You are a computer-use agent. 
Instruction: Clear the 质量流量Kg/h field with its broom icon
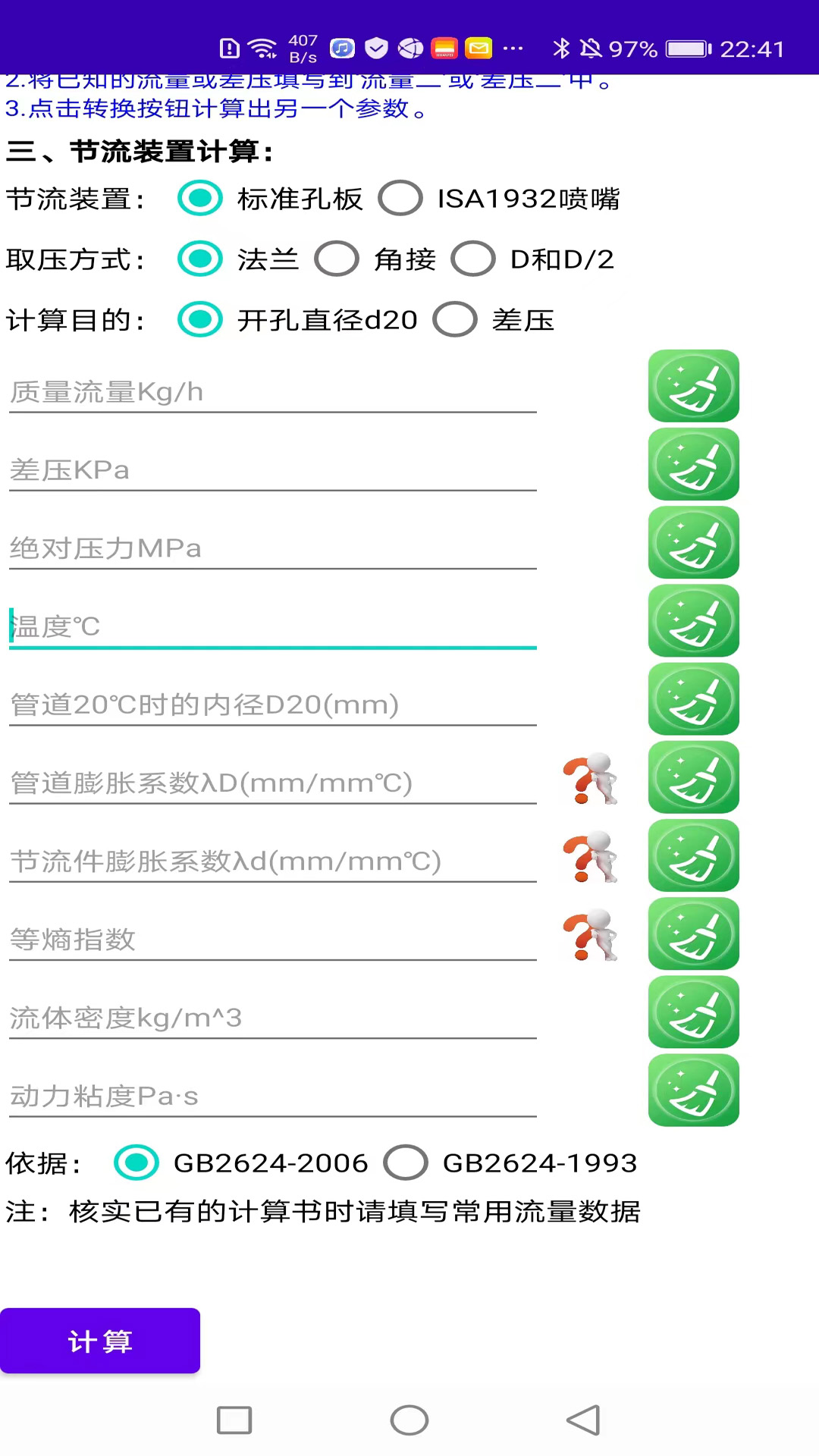coord(694,386)
